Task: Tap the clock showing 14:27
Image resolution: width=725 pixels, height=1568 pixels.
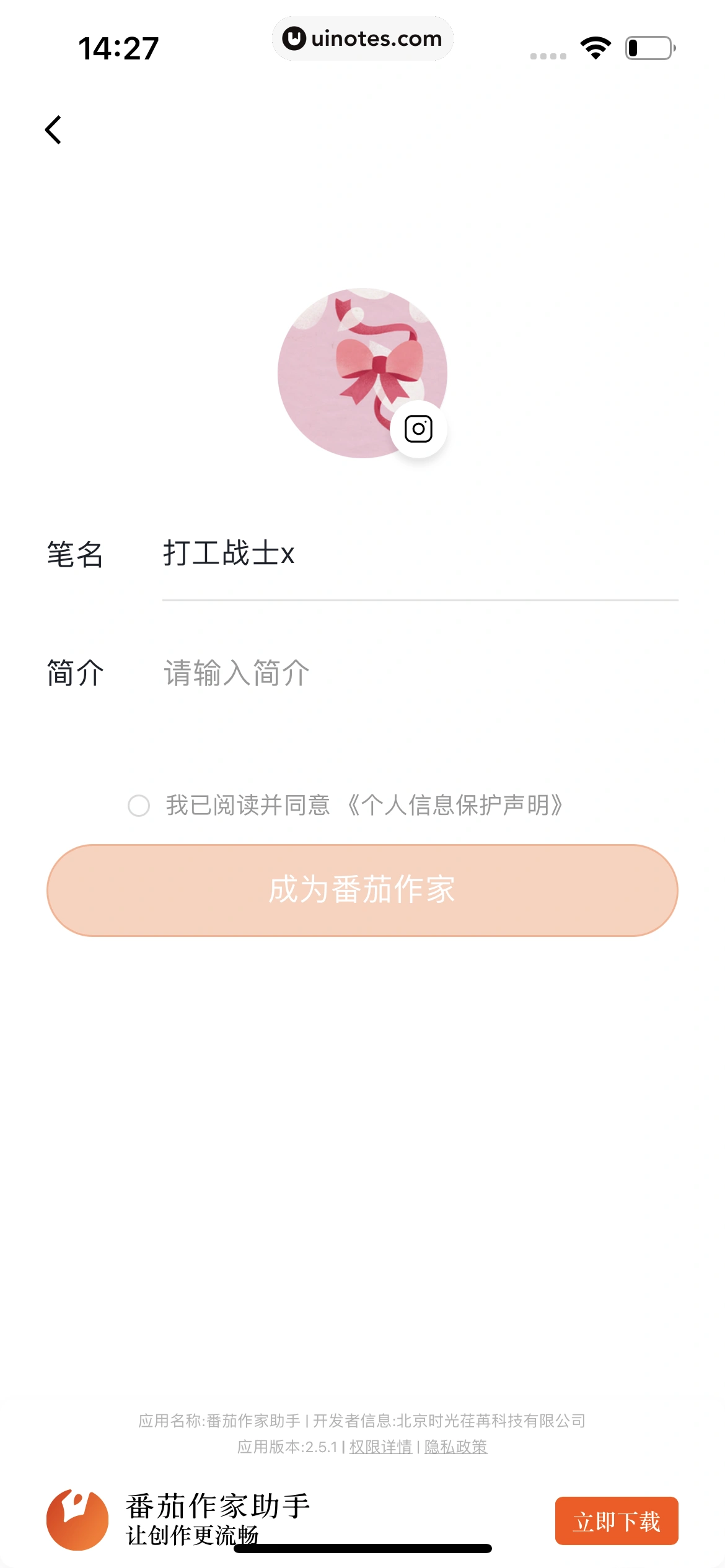Action: [119, 46]
